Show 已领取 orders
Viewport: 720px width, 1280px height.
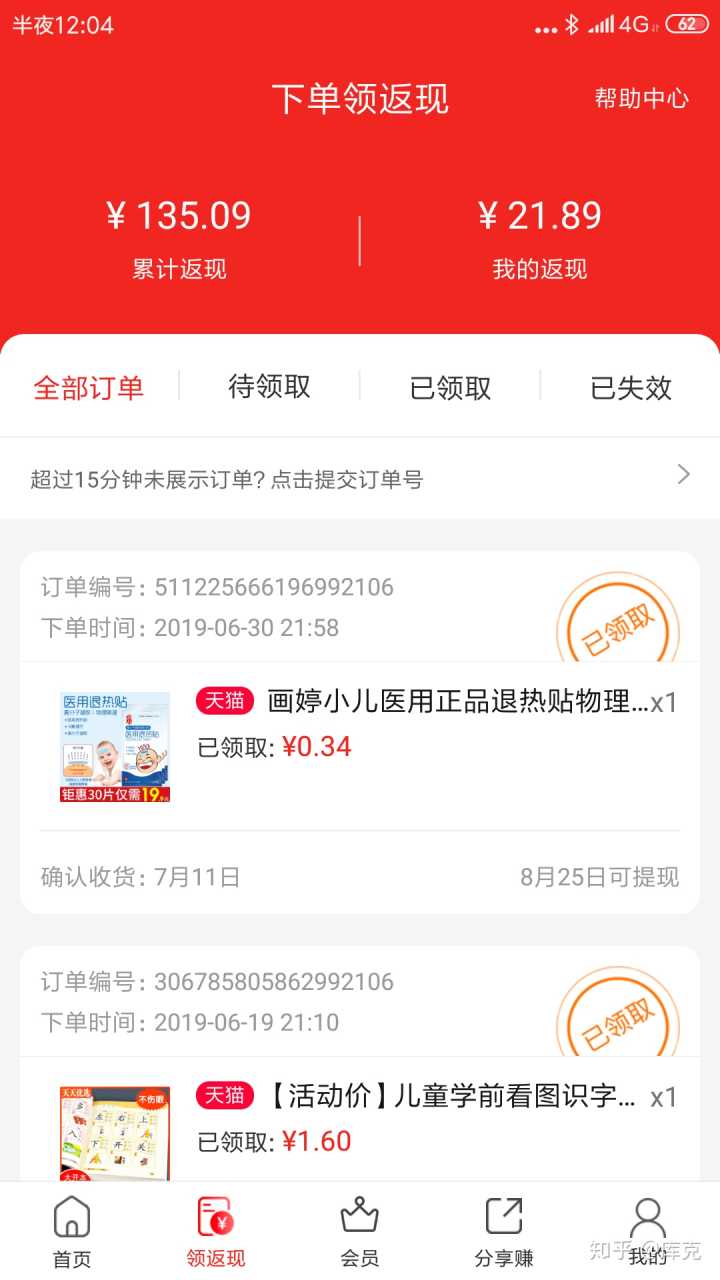coord(450,387)
